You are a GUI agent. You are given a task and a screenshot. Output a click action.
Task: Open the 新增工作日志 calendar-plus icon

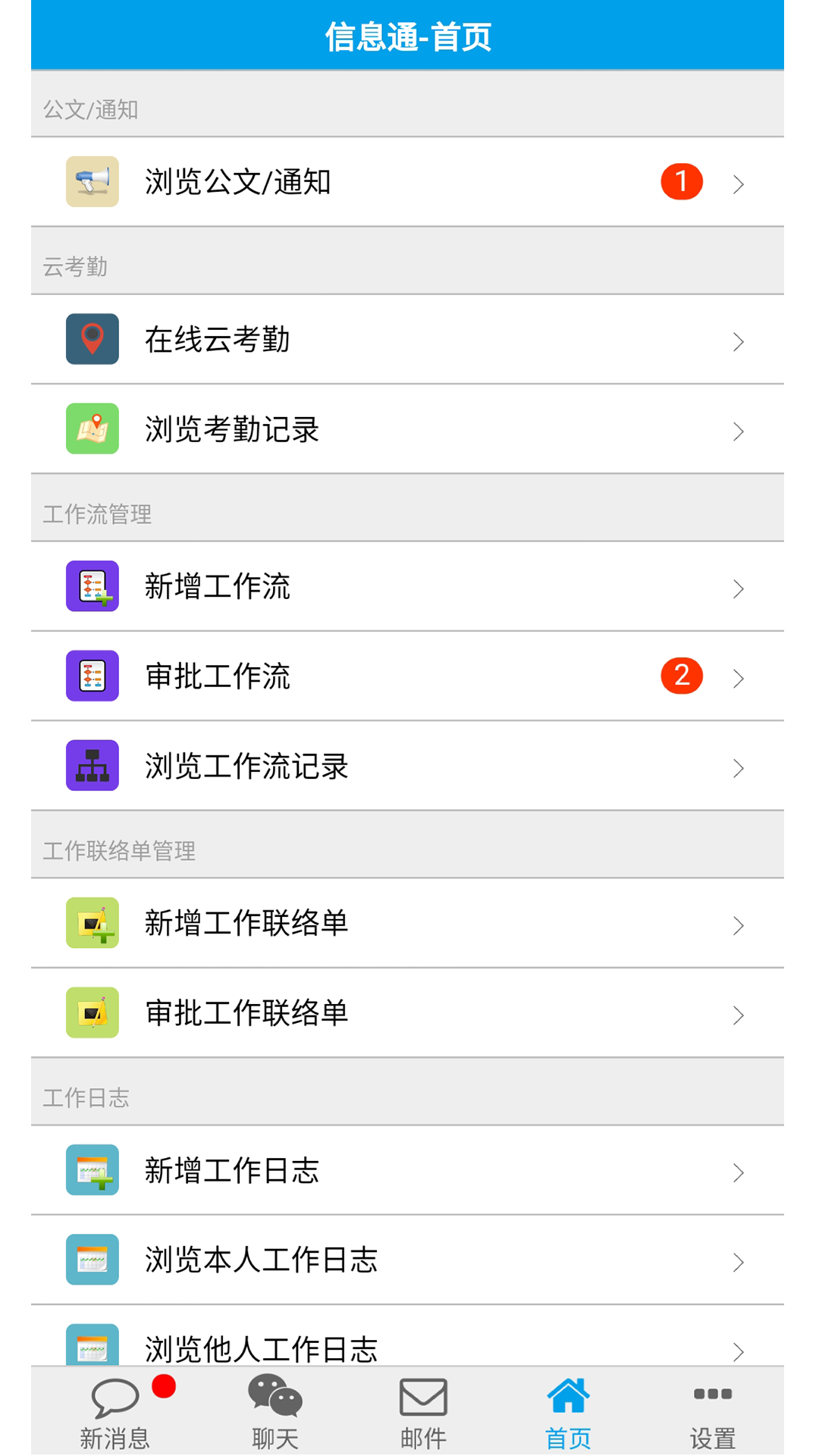point(92,1171)
